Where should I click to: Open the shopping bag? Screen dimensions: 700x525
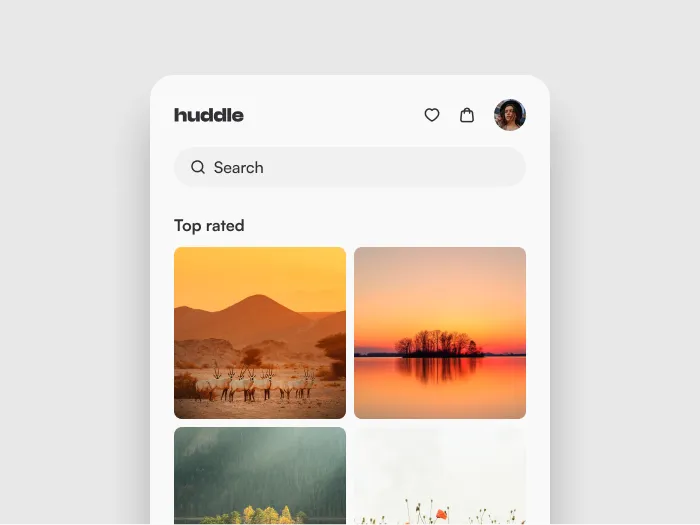[467, 115]
